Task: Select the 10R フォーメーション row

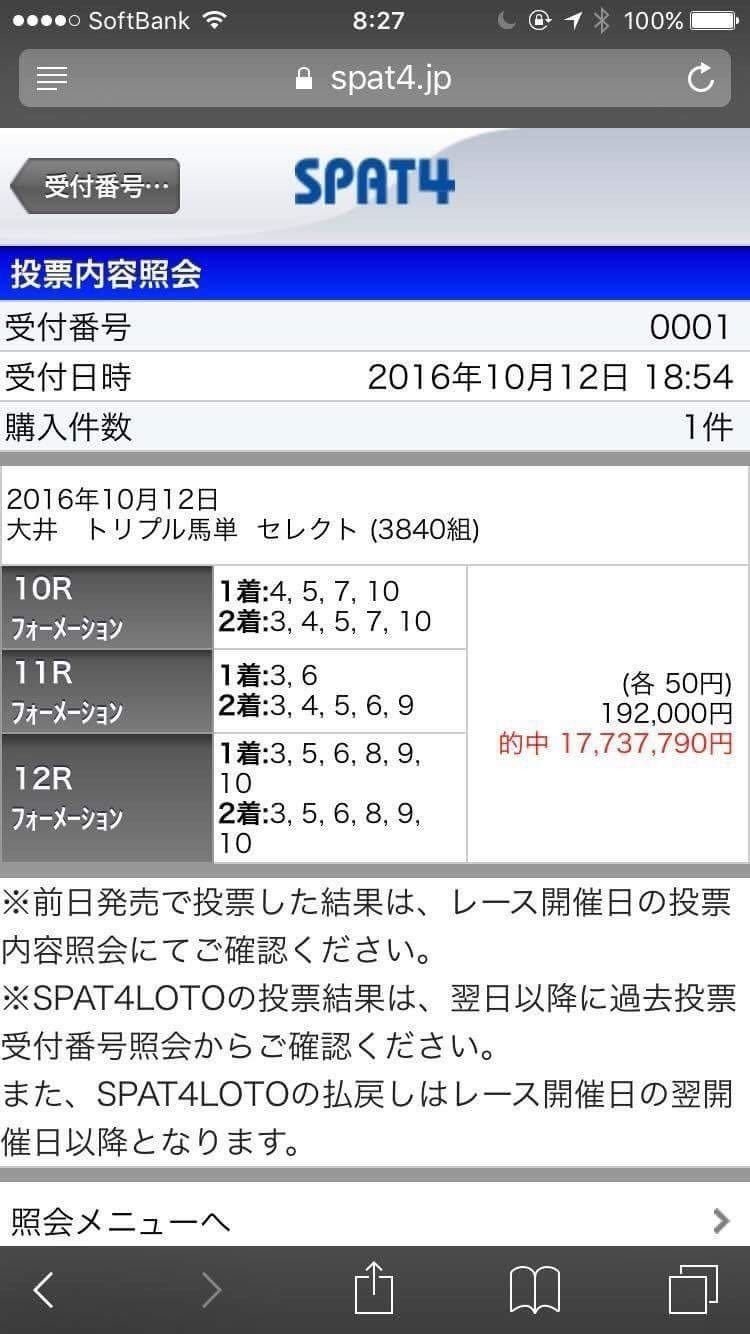Action: click(105, 606)
